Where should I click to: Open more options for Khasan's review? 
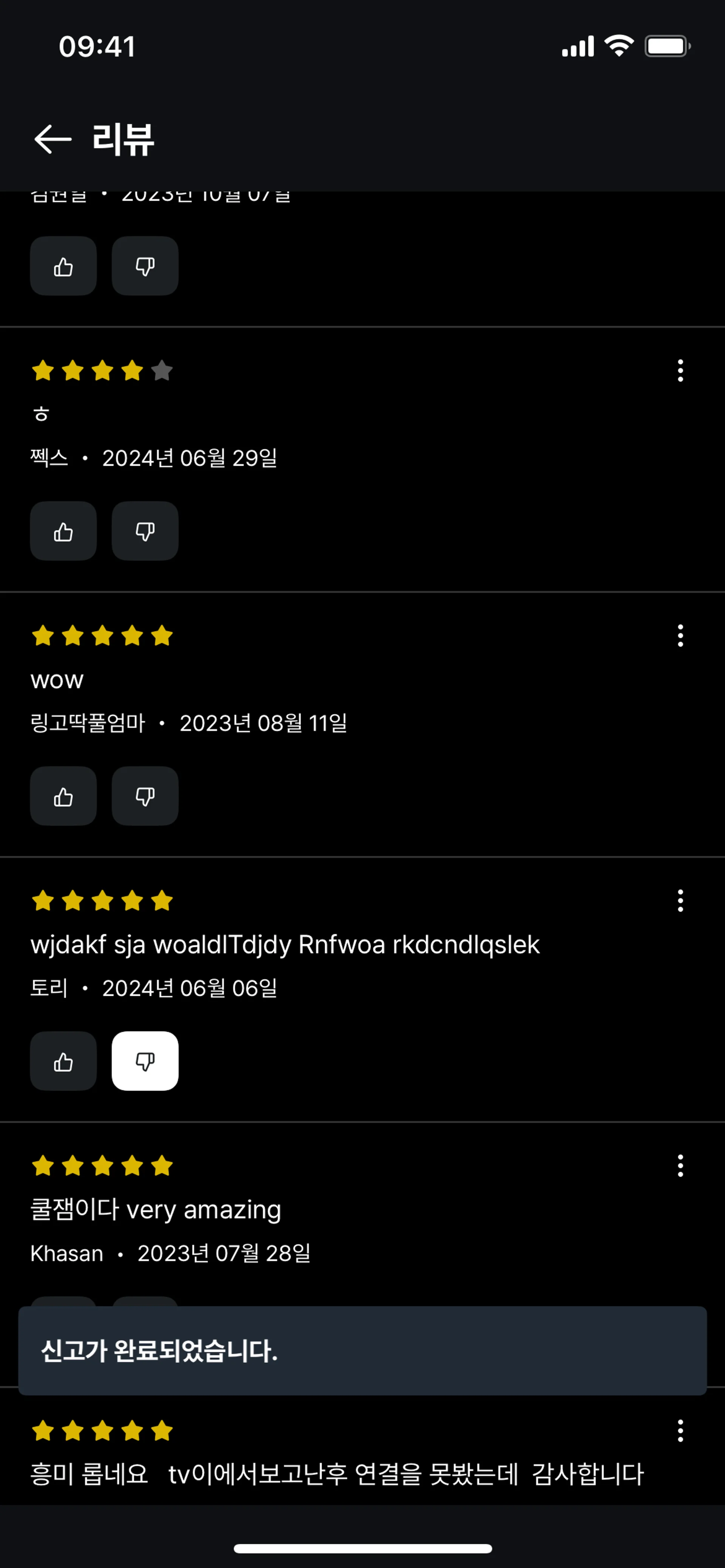pyautogui.click(x=680, y=1166)
